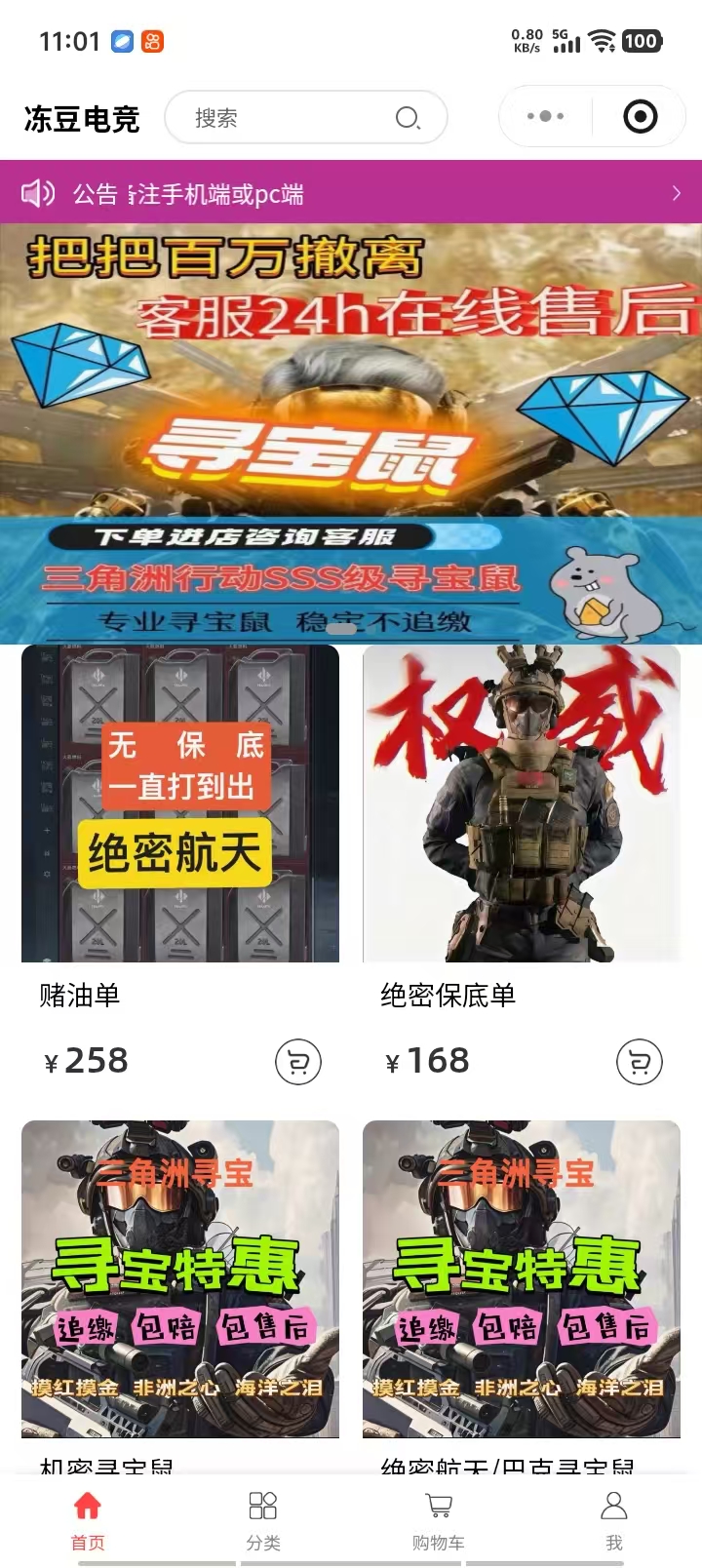Close the mini program with the circle button
702x1568 pixels.
(640, 117)
